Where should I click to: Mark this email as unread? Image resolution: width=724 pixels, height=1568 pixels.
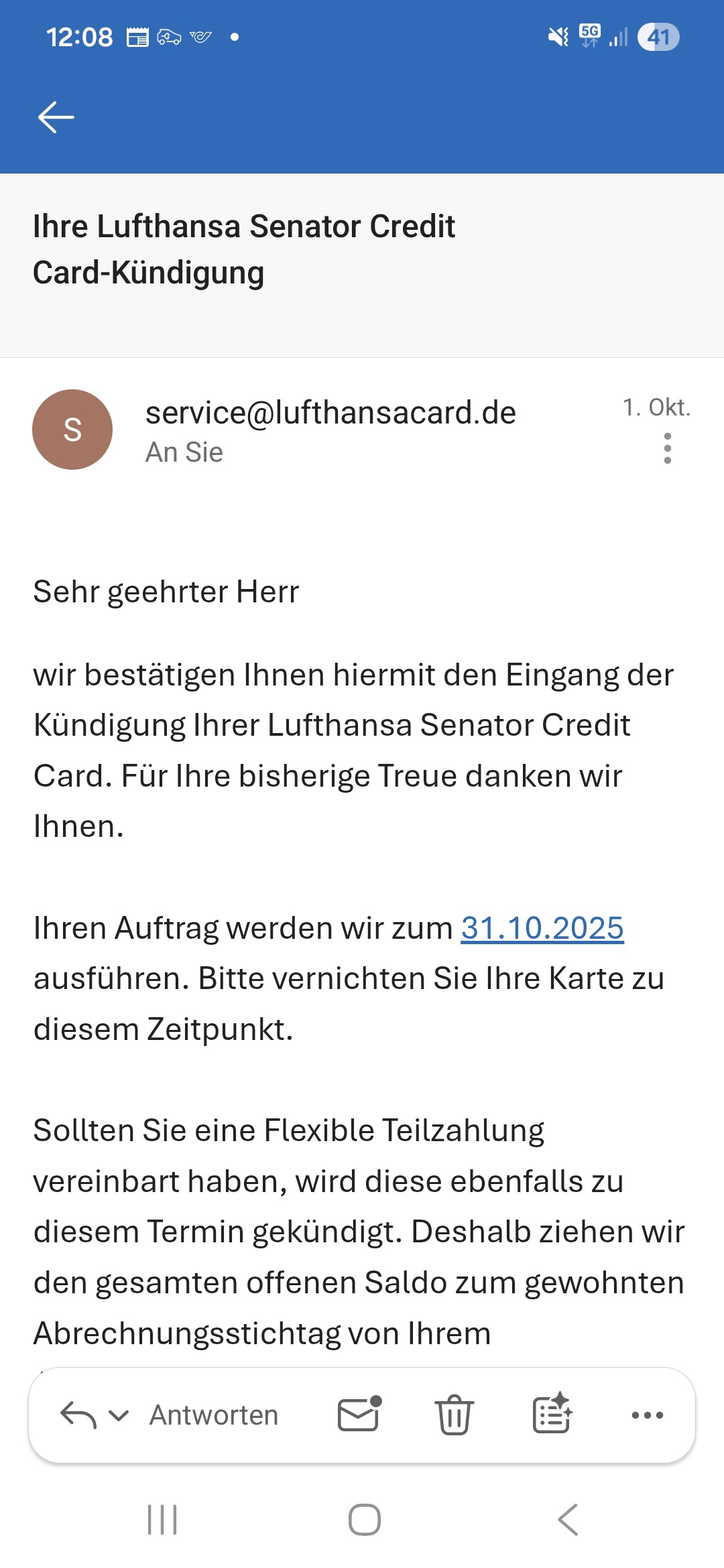[359, 1415]
